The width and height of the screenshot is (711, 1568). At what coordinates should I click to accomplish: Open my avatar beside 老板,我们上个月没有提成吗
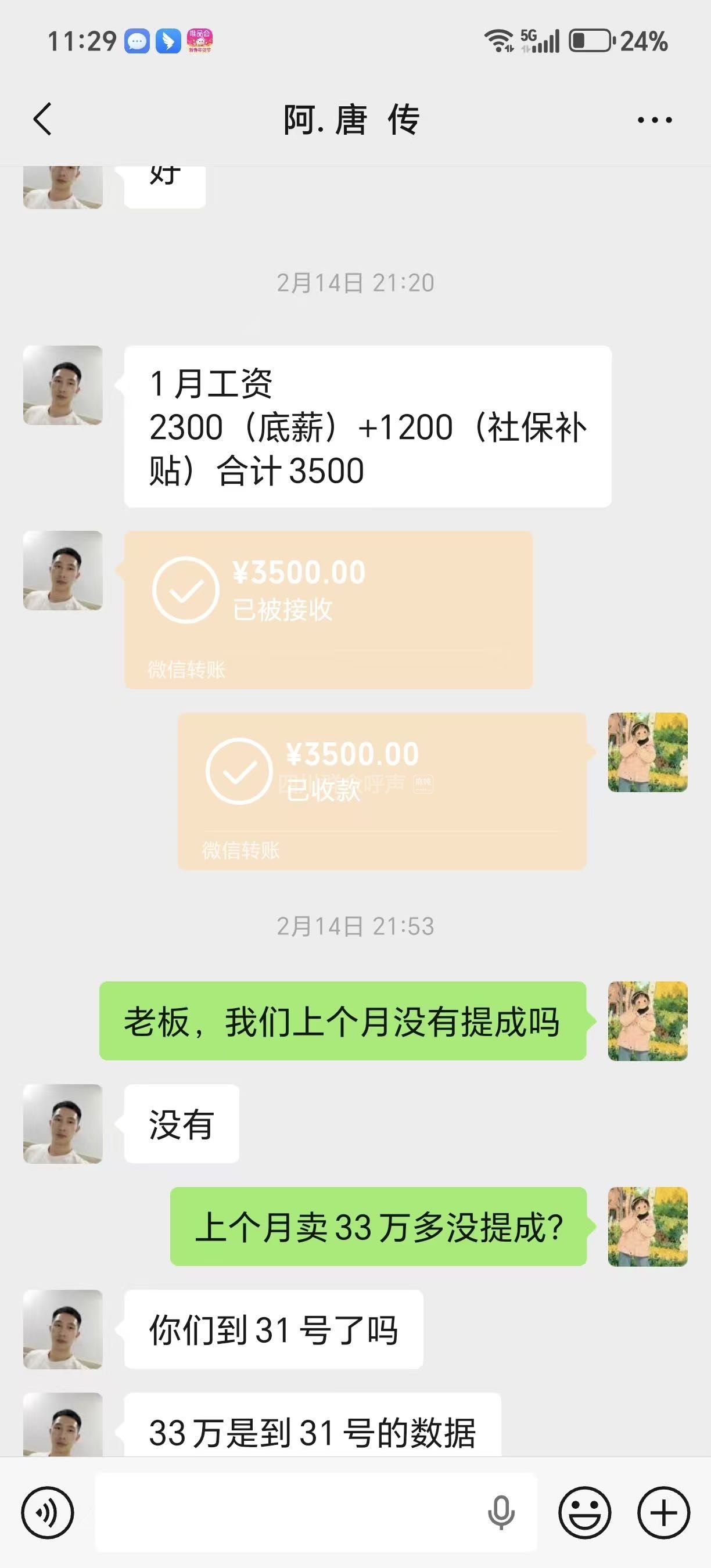coord(648,1021)
